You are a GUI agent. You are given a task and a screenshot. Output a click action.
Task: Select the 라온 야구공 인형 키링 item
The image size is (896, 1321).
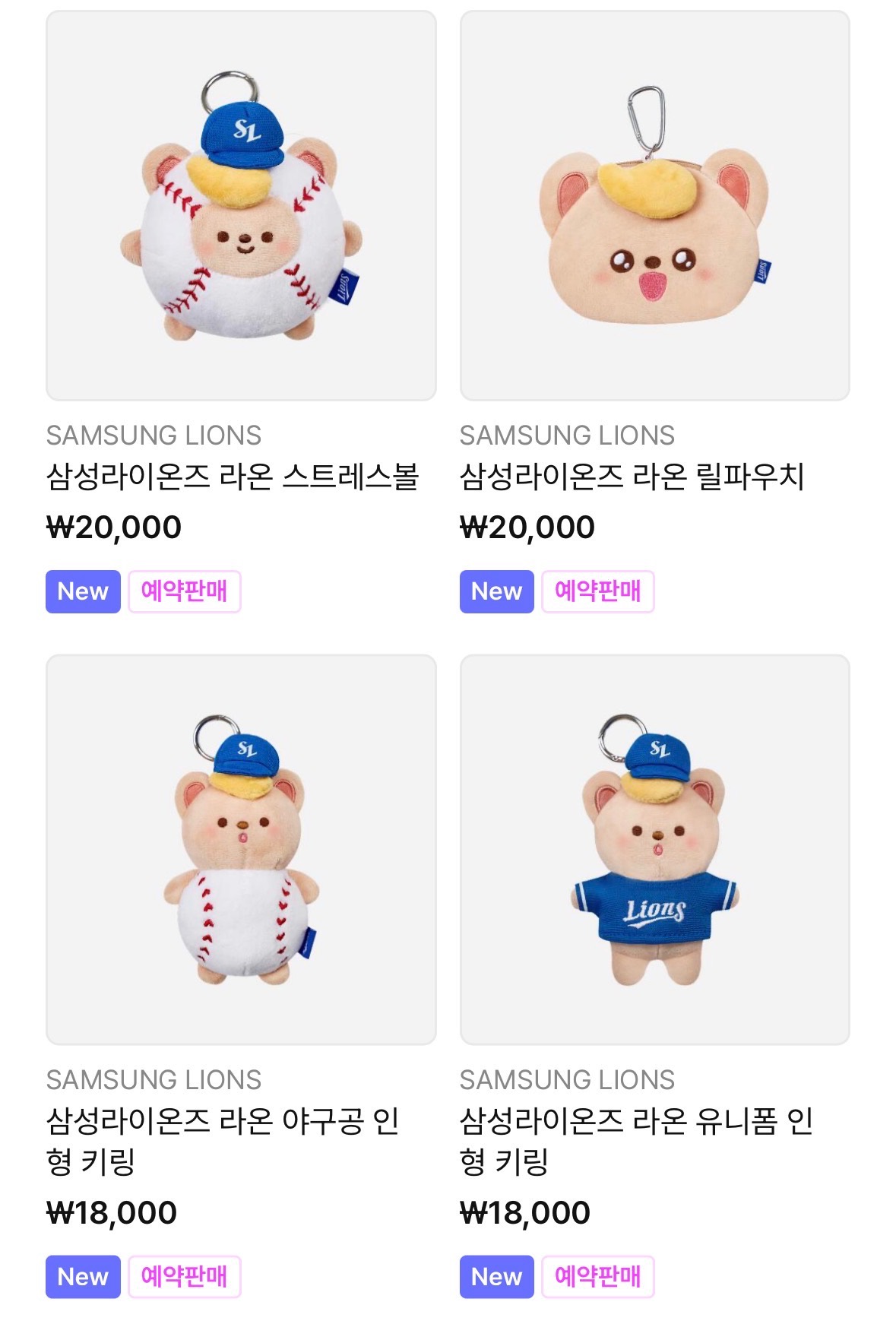click(x=241, y=850)
